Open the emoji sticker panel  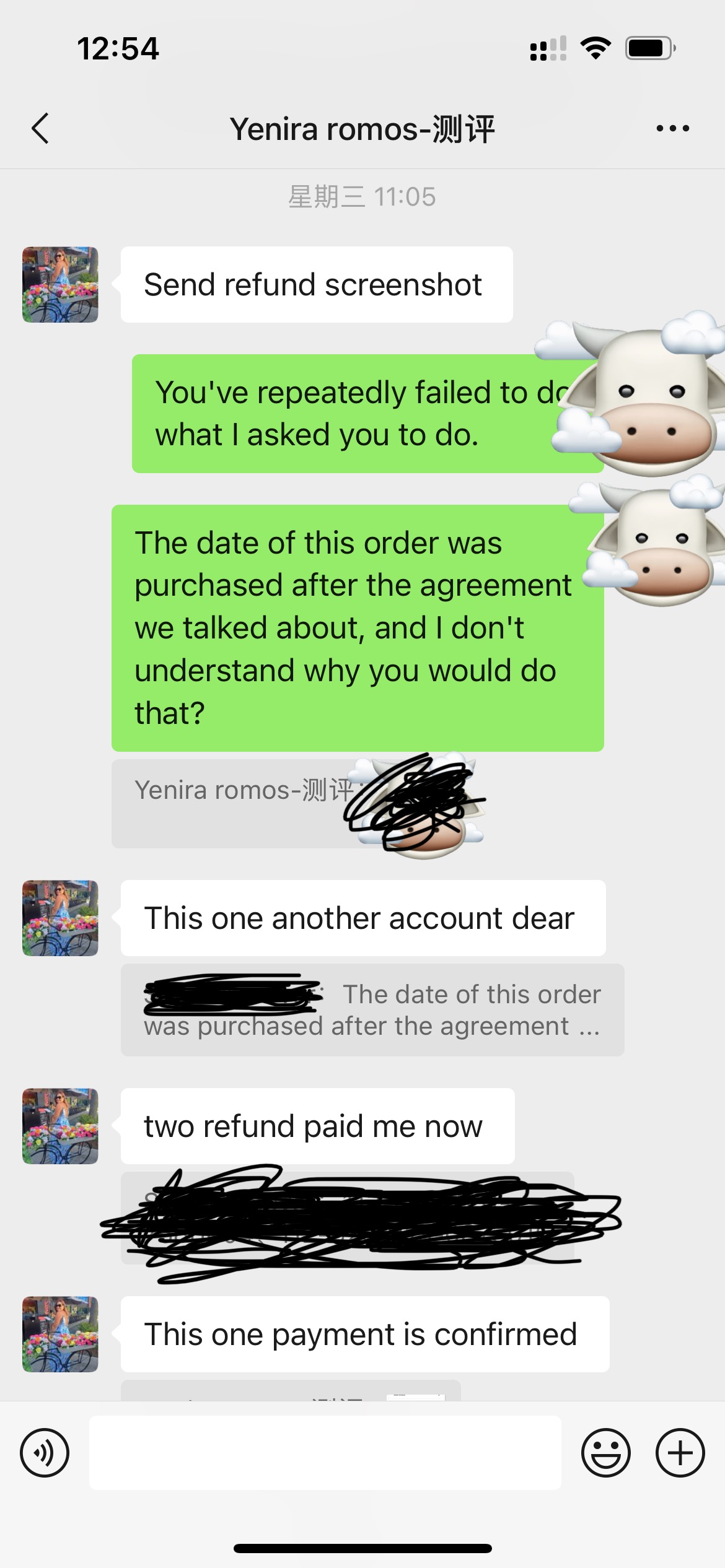[605, 1452]
